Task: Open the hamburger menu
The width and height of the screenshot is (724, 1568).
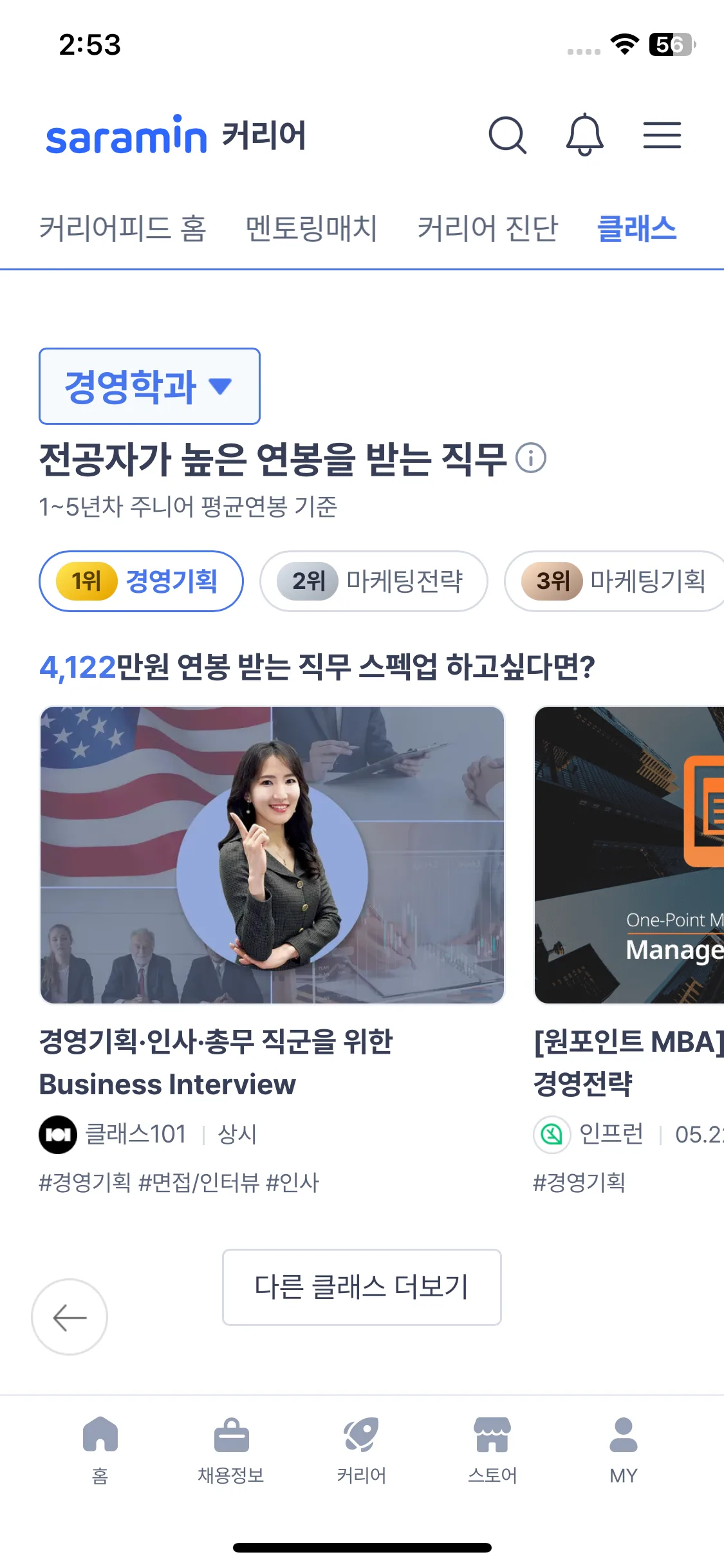Action: 662,135
